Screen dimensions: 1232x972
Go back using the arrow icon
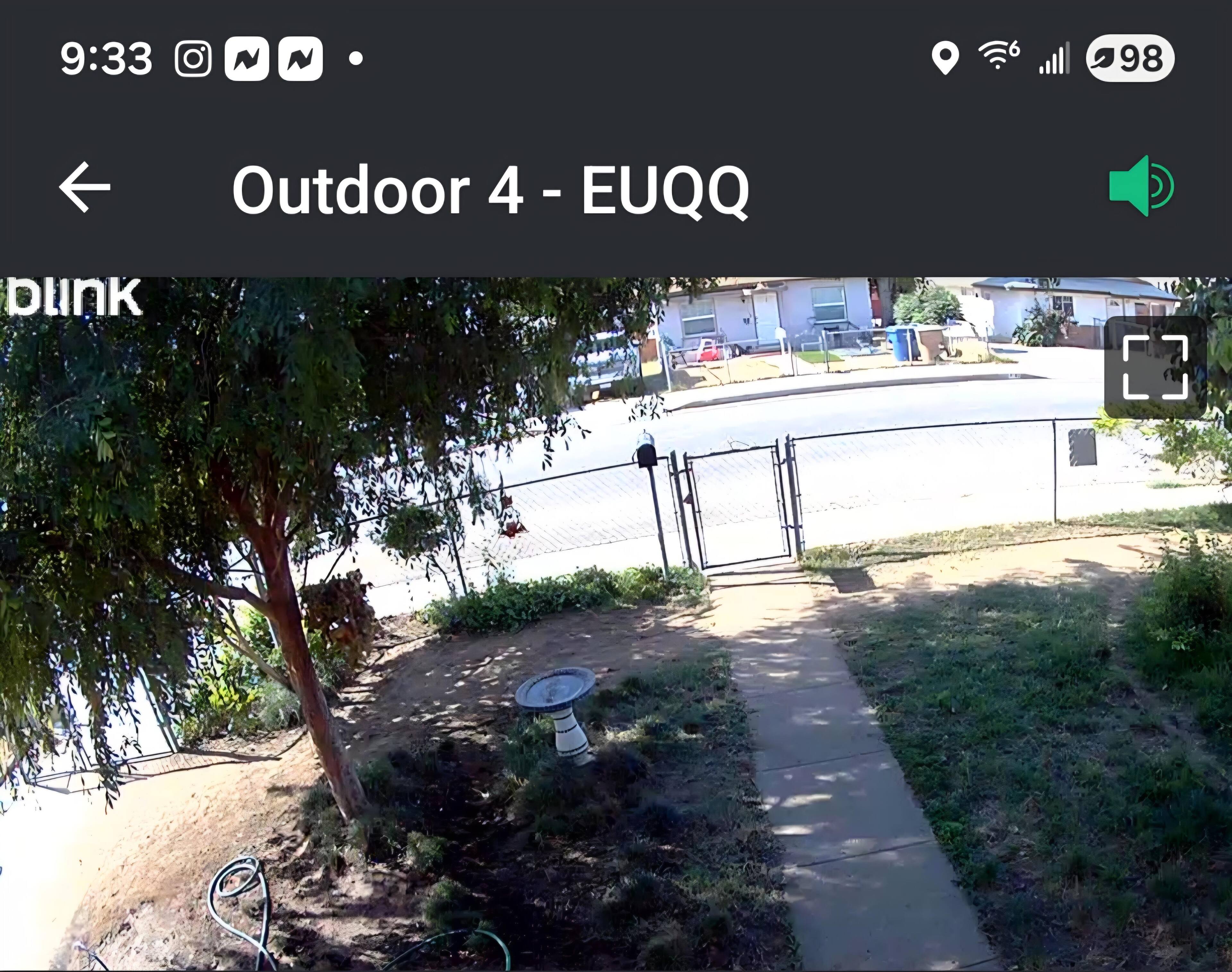tap(85, 187)
